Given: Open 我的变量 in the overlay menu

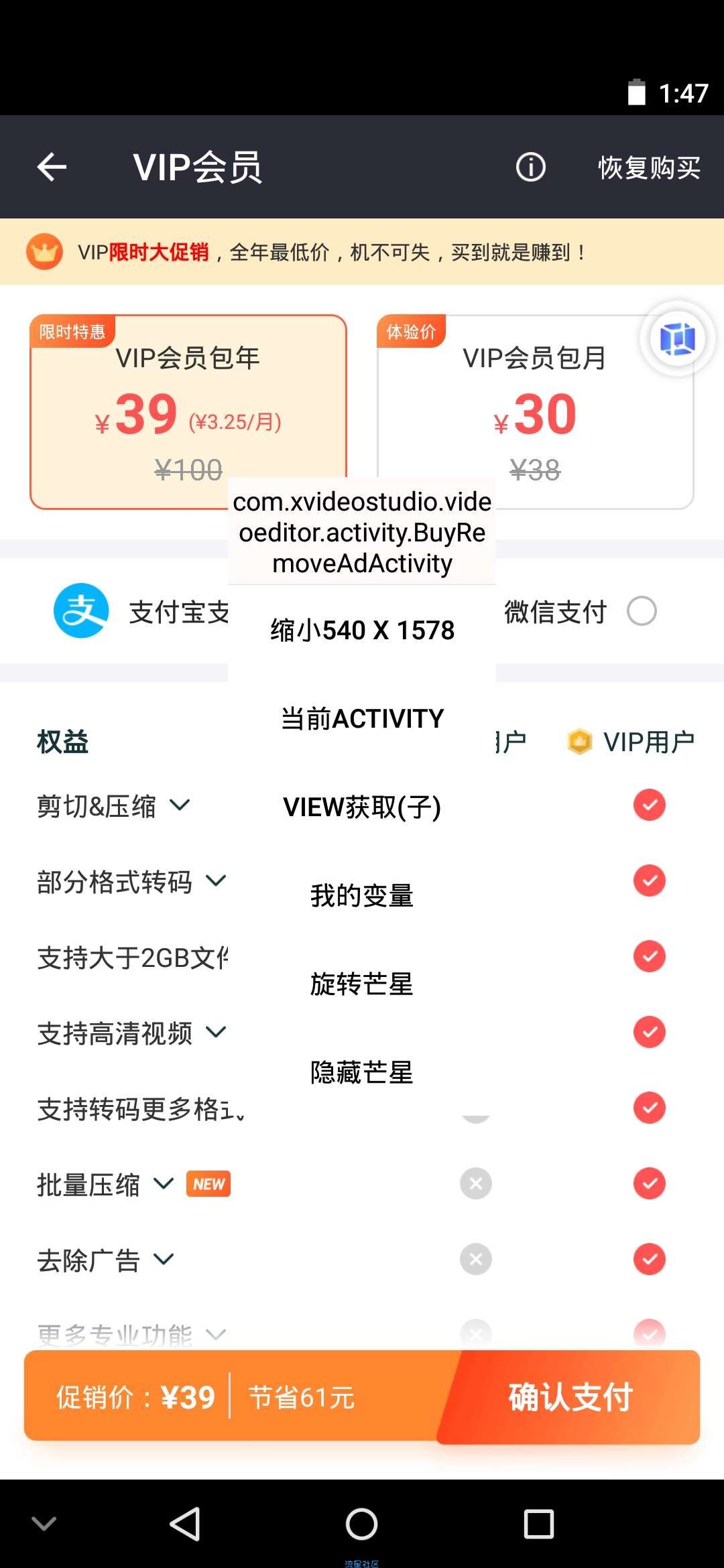Looking at the screenshot, I should pyautogui.click(x=362, y=895).
